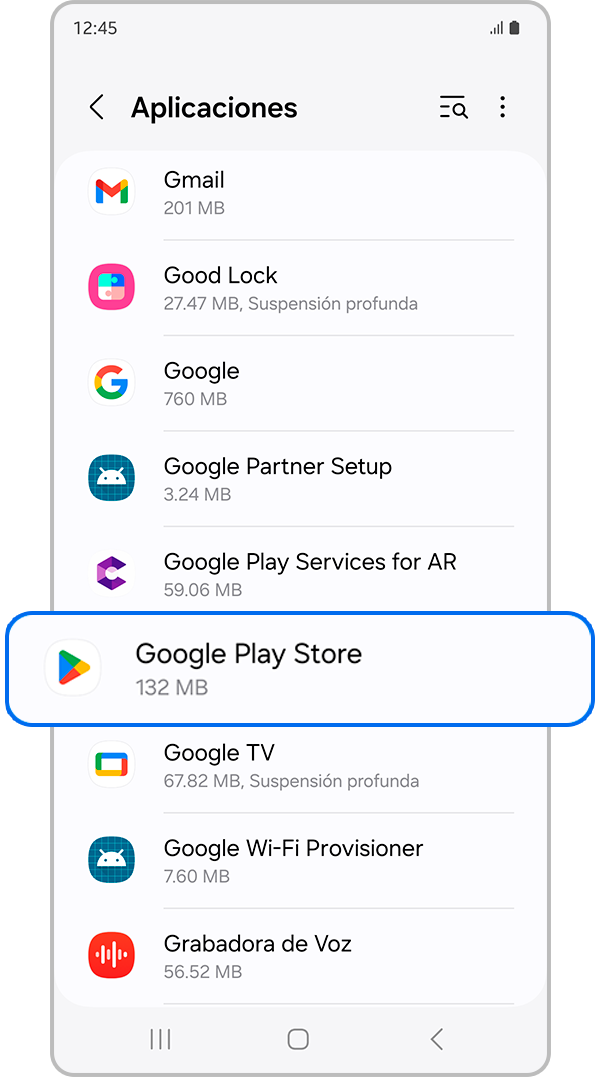Image resolution: width=600 pixels, height=1077 pixels.
Task: Select Google Play Store from list
Action: [x=300, y=668]
